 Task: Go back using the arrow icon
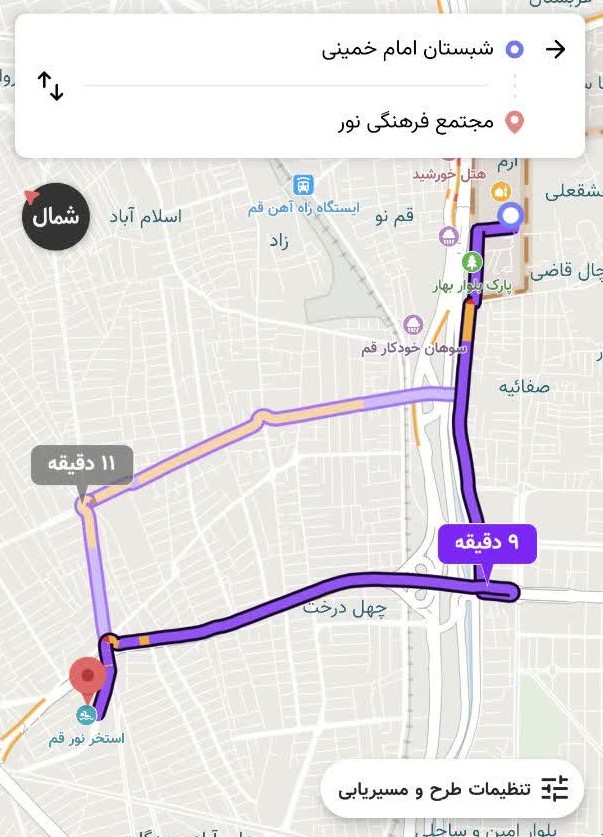[x=555, y=49]
